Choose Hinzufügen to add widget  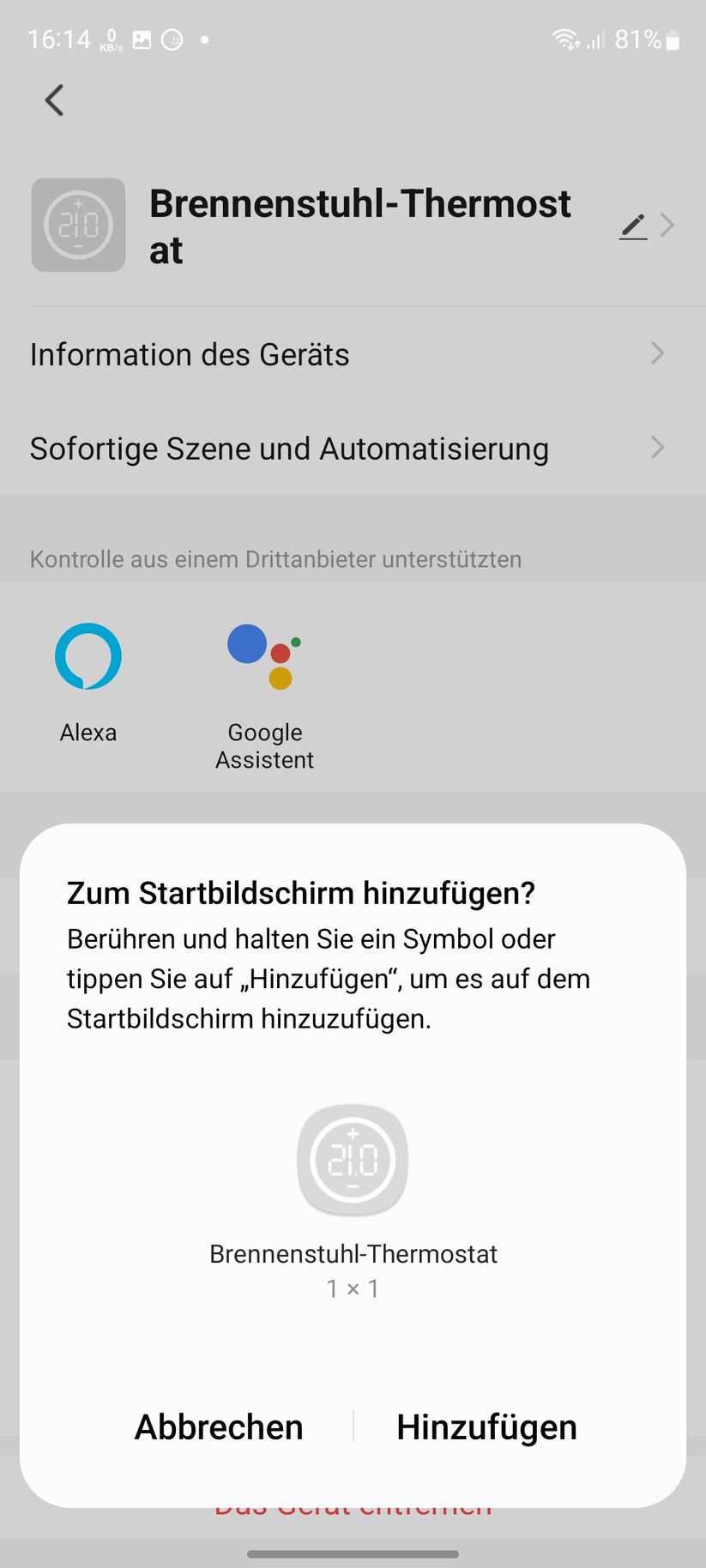tap(486, 1426)
